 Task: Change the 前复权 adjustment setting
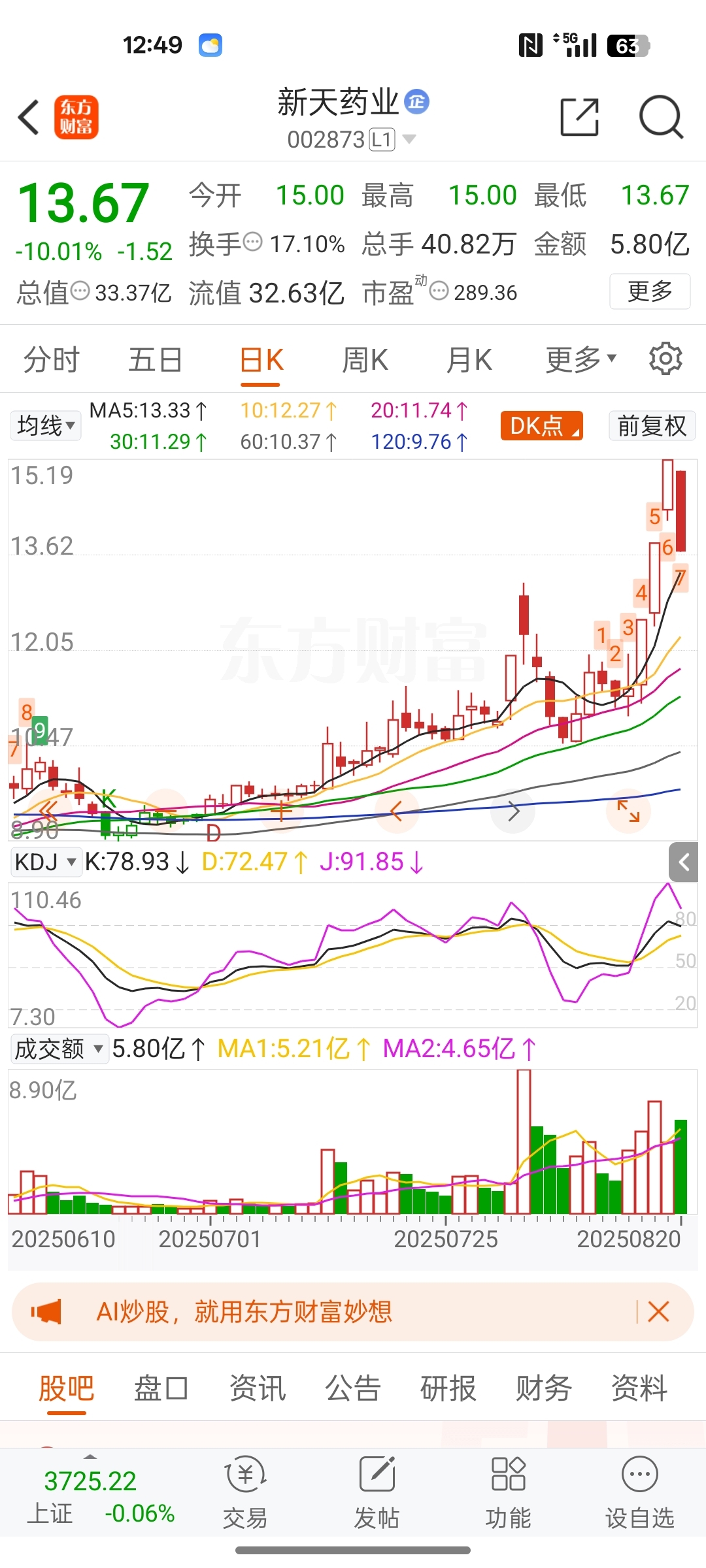(652, 426)
